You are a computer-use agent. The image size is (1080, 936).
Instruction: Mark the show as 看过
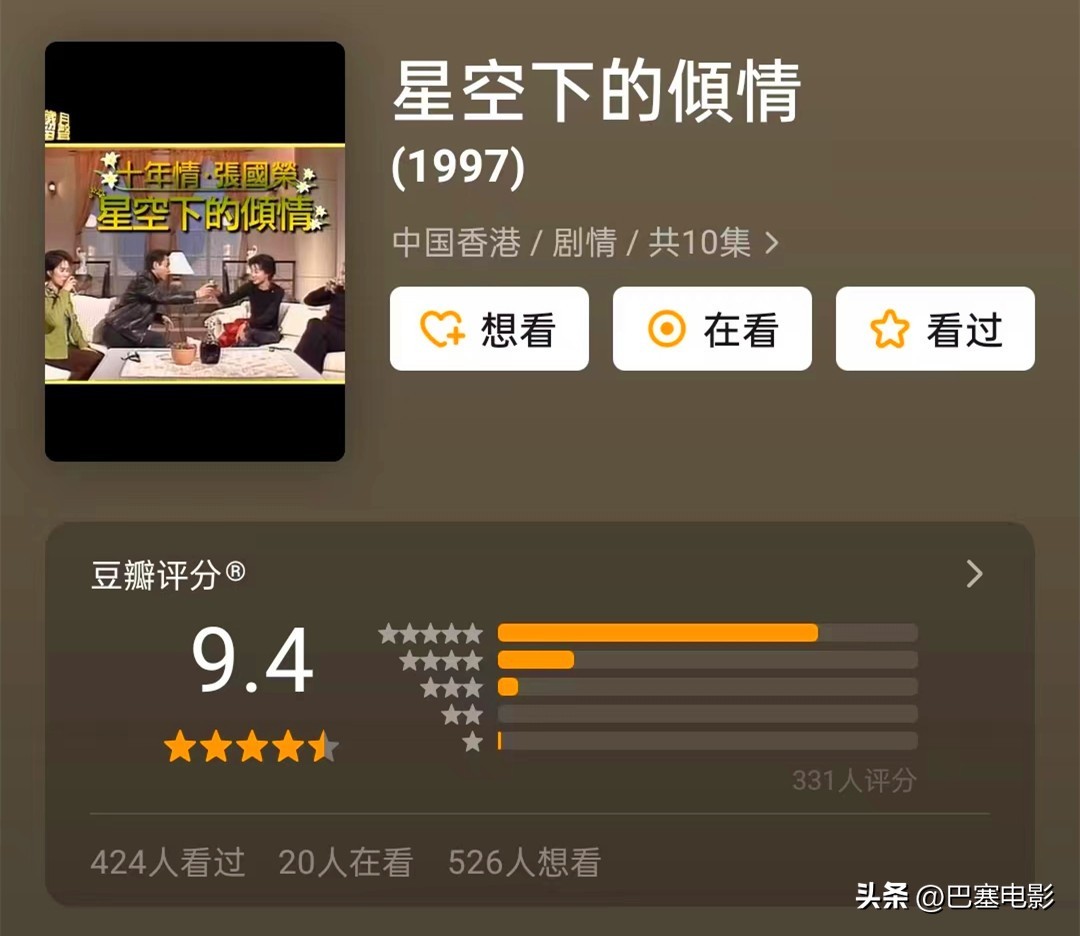point(935,329)
